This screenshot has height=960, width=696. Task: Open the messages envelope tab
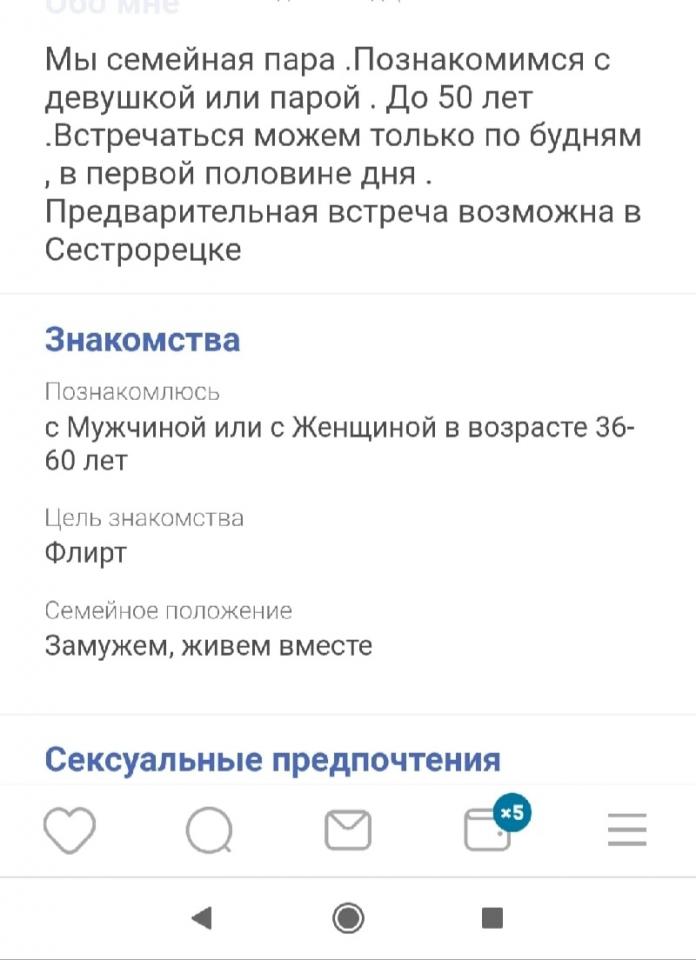348,830
